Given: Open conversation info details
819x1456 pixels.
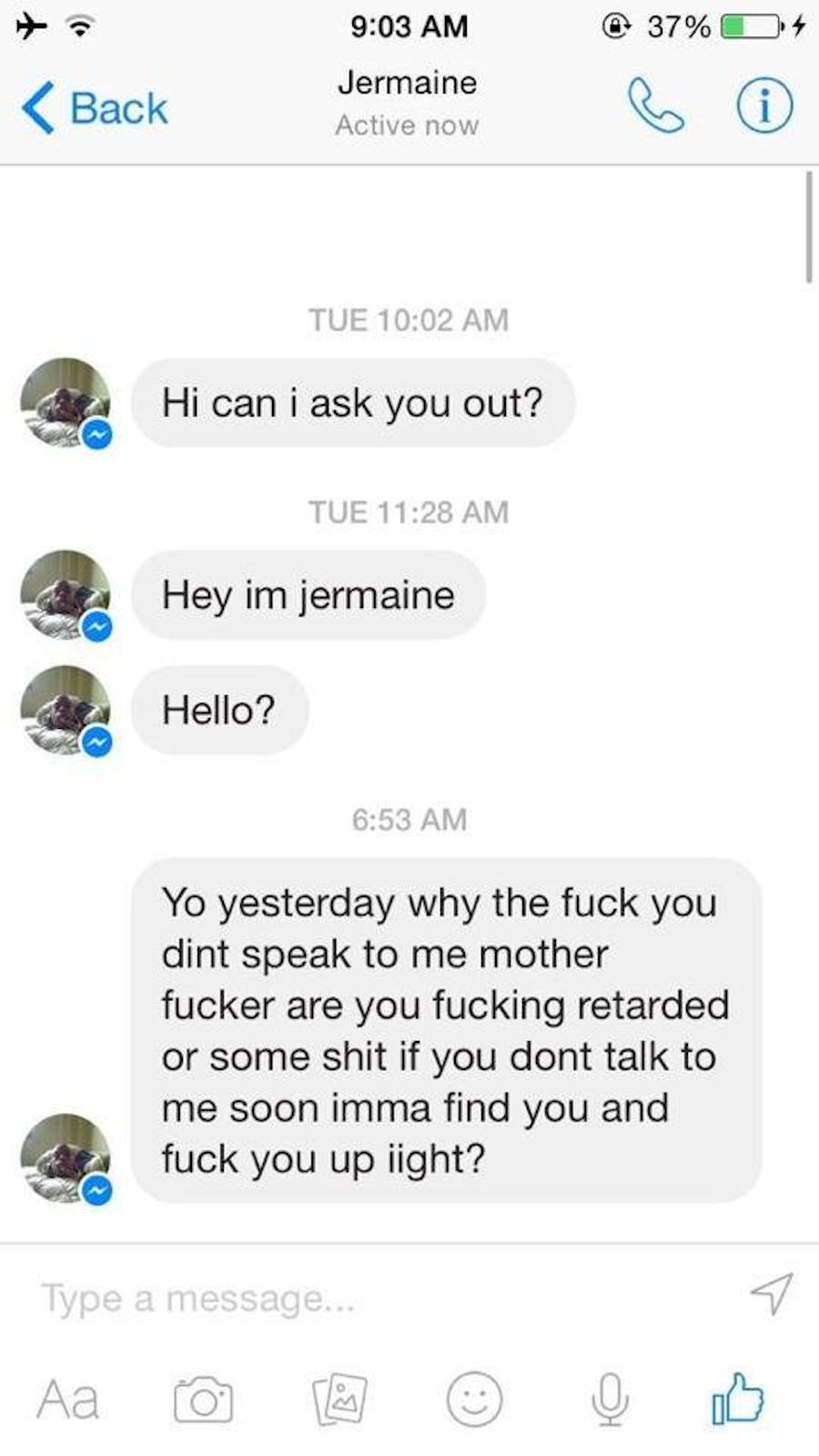Looking at the screenshot, I should (x=763, y=106).
